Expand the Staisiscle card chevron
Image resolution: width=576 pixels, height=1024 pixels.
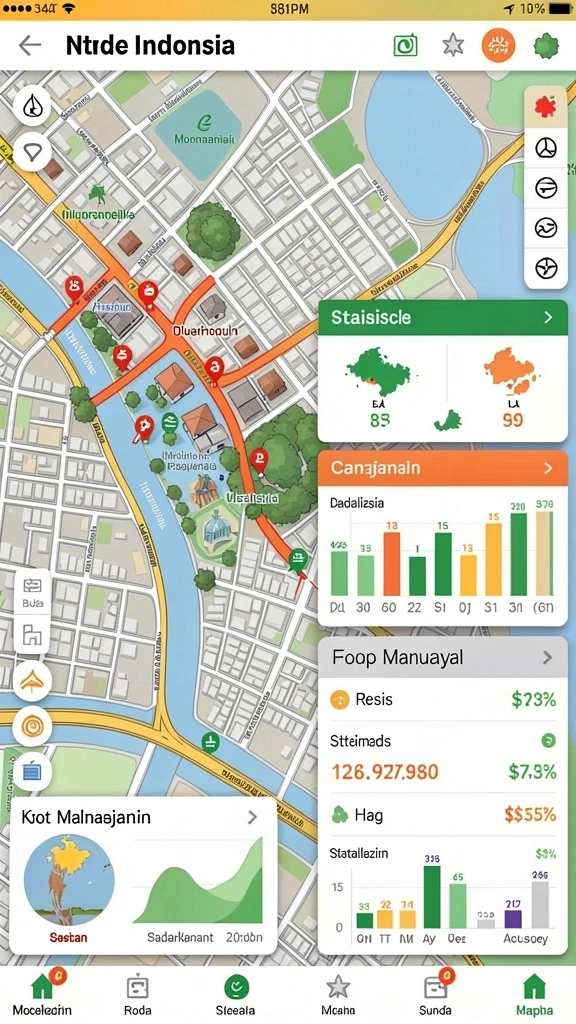pos(547,317)
